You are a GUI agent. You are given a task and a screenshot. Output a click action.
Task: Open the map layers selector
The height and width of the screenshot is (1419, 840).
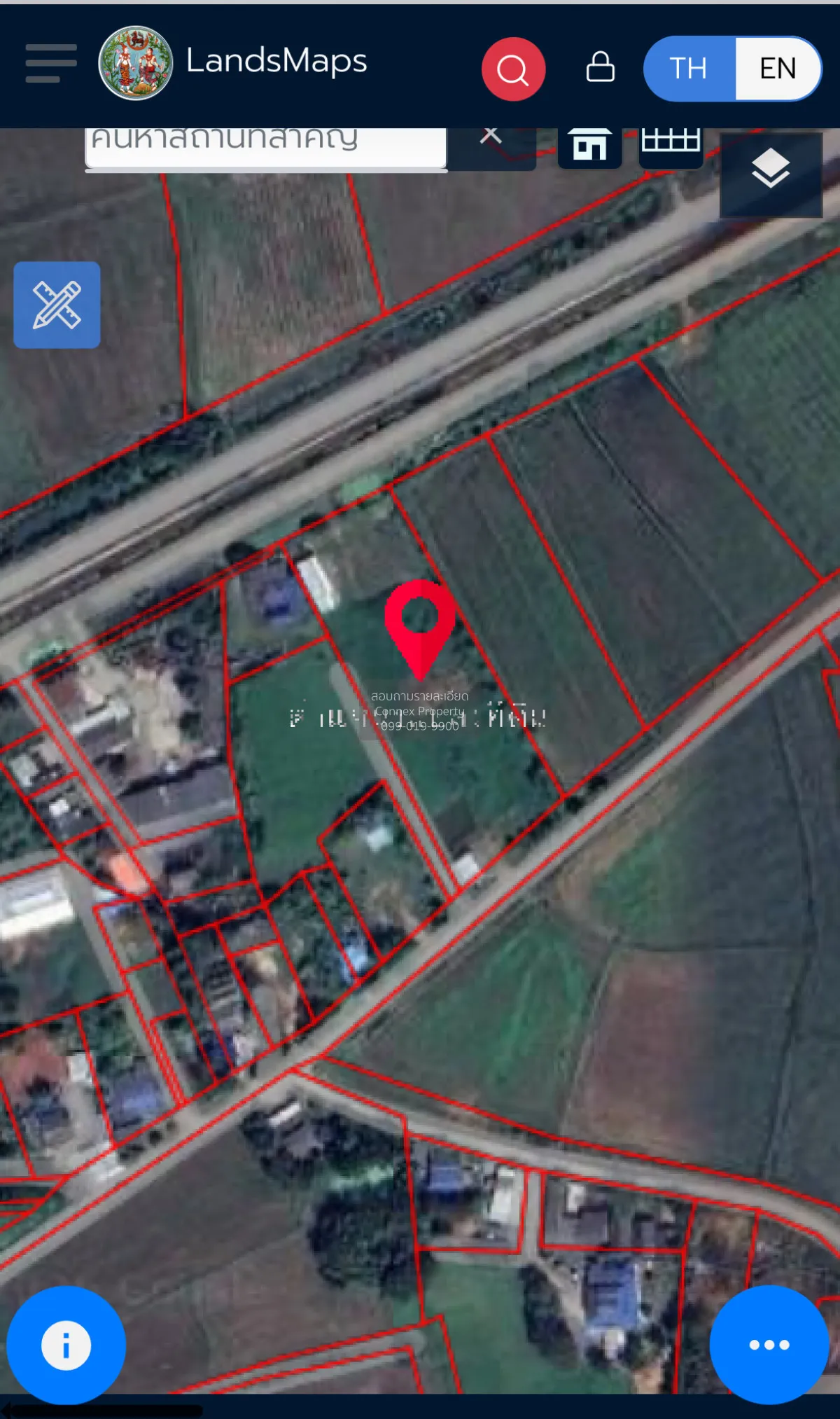(x=771, y=173)
